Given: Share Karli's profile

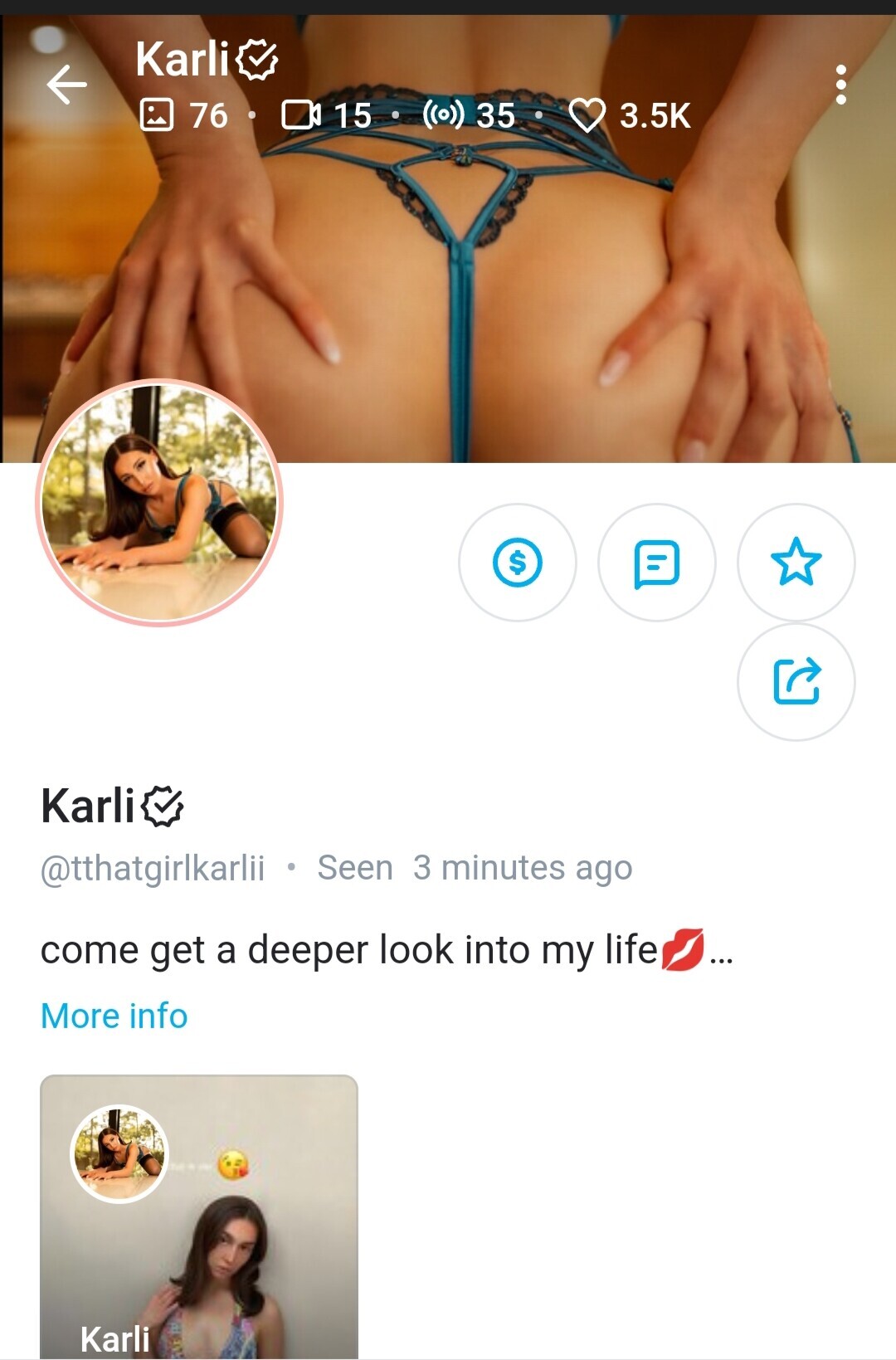Looking at the screenshot, I should coord(796,681).
